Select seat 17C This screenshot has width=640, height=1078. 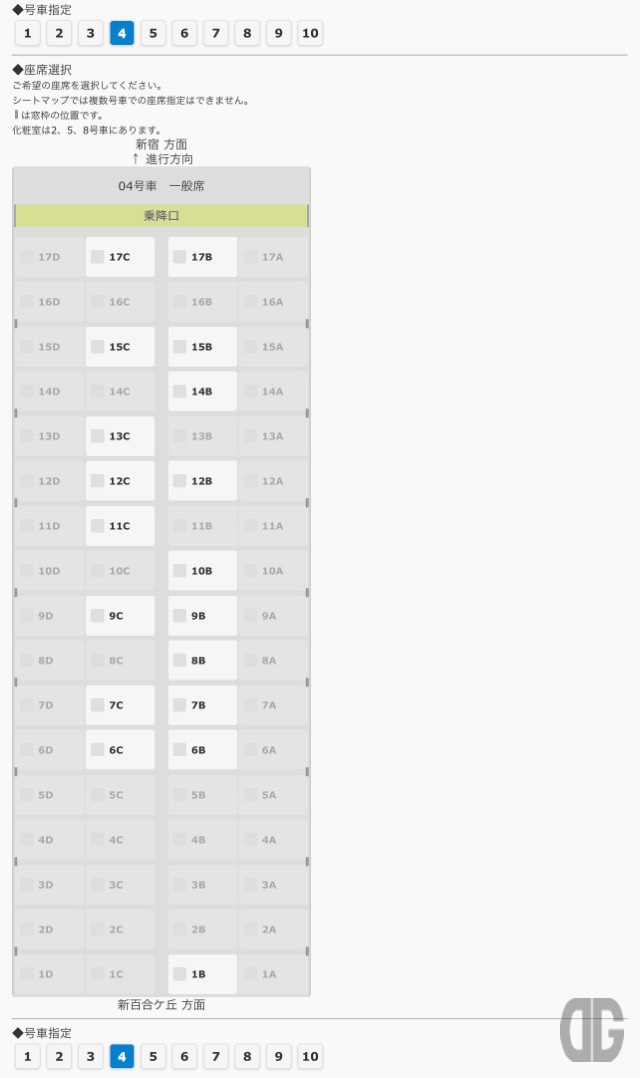pyautogui.click(x=120, y=257)
